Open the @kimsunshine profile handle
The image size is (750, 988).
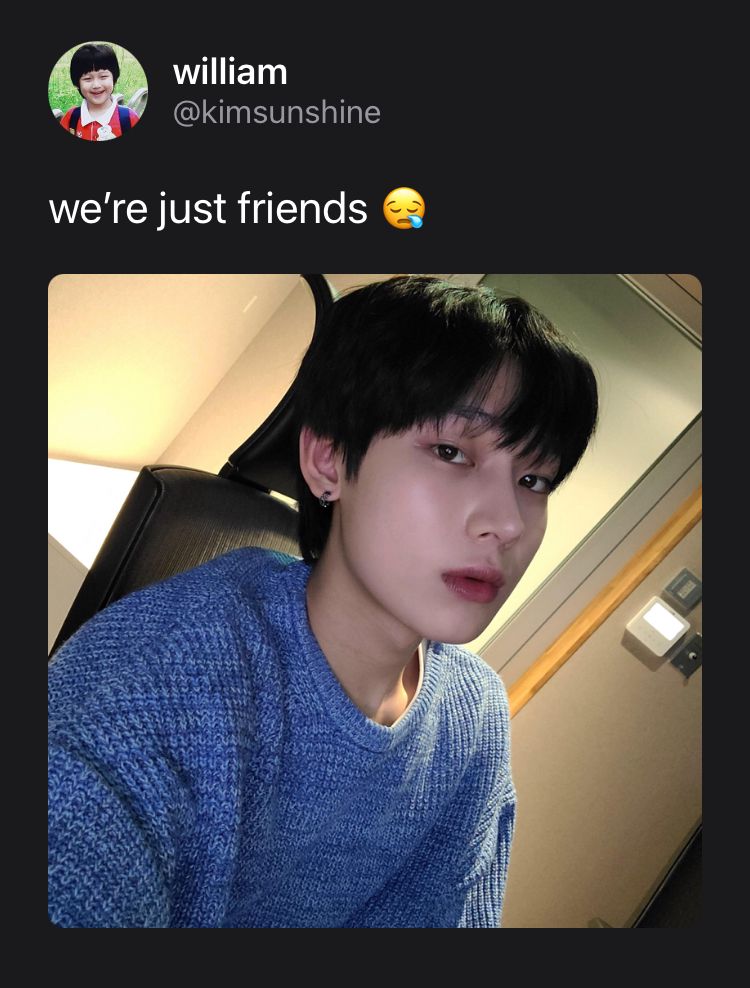[277, 113]
